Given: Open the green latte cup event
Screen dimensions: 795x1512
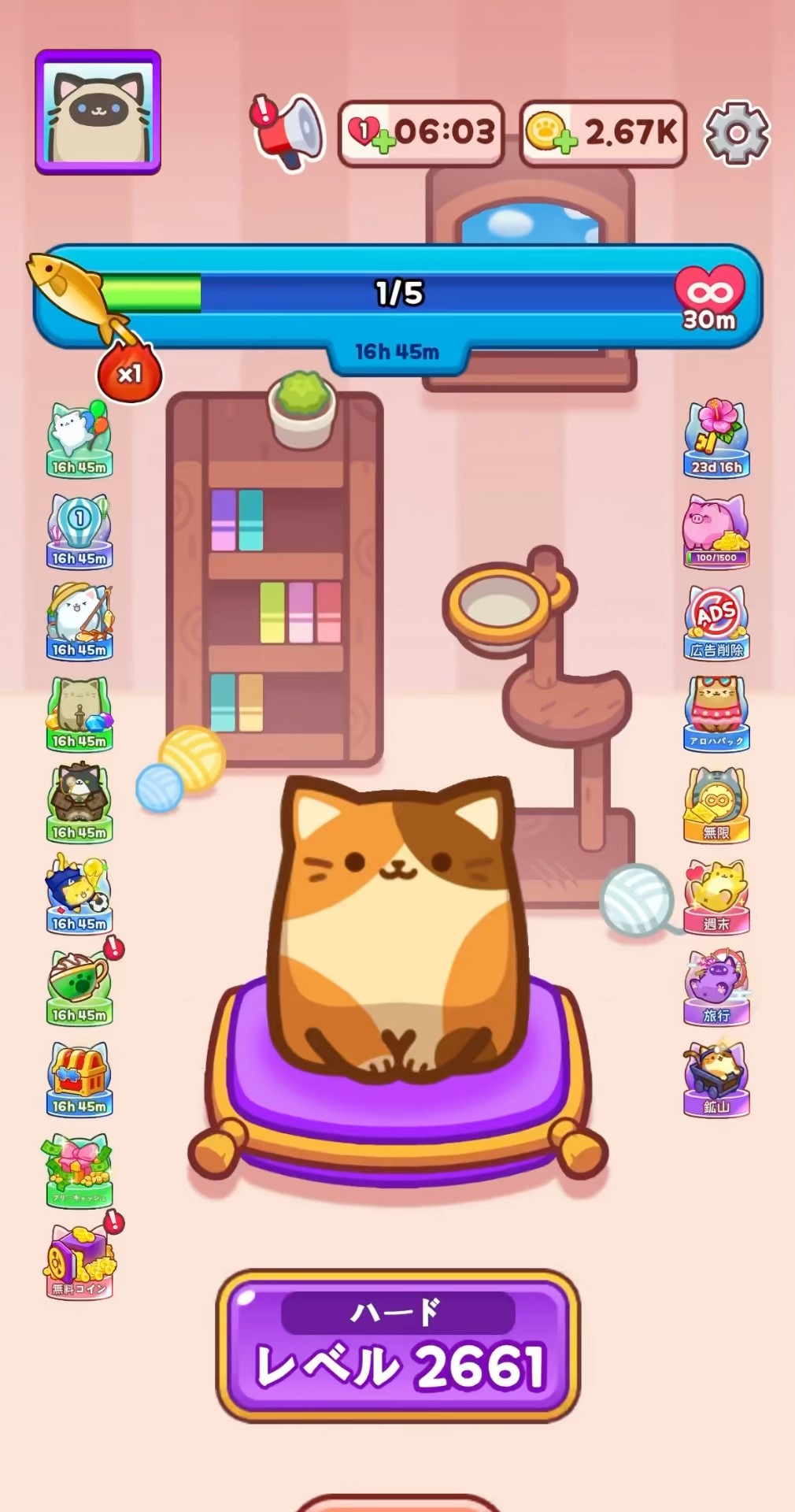Looking at the screenshot, I should click(79, 988).
